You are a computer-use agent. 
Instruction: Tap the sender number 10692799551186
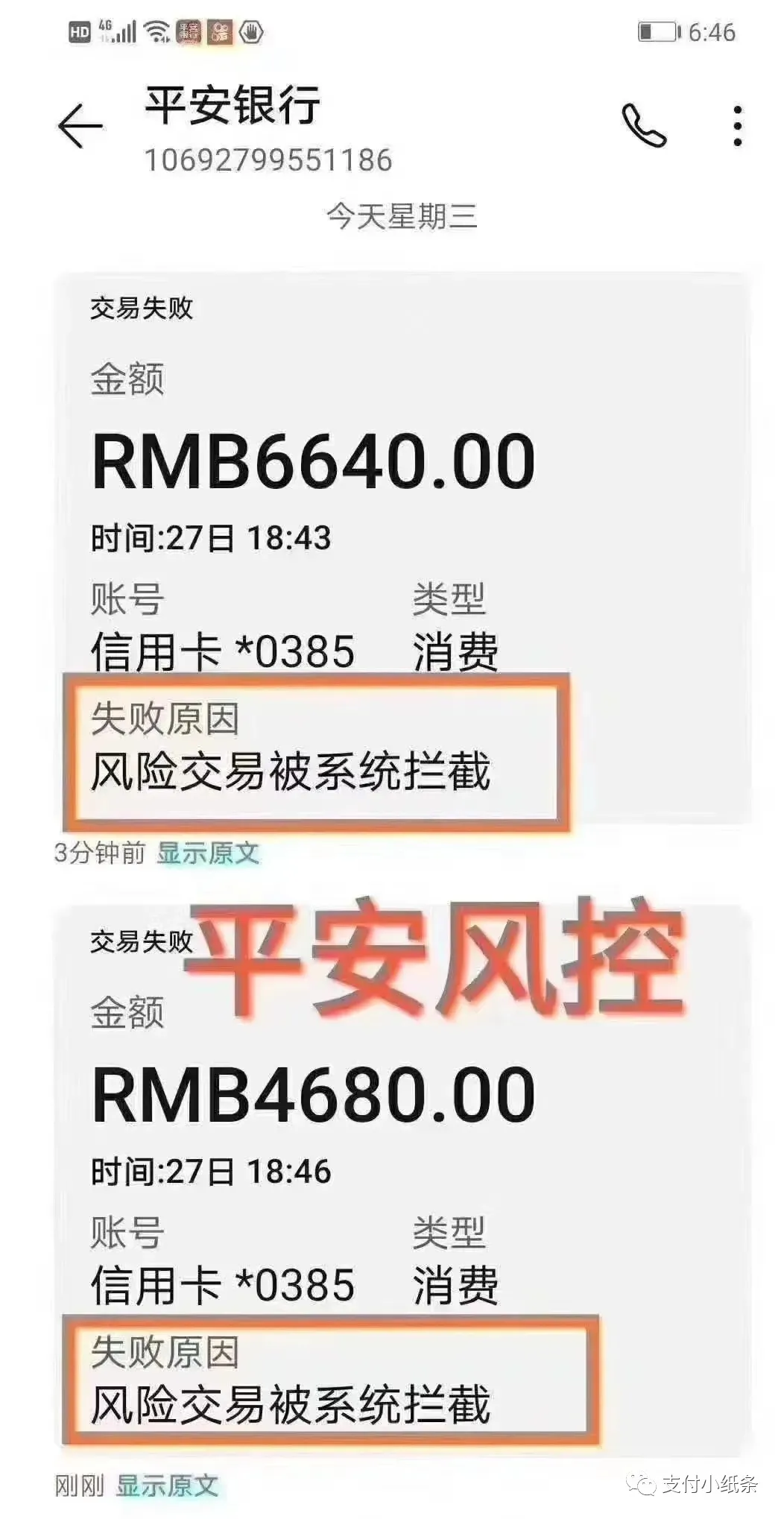(270, 159)
